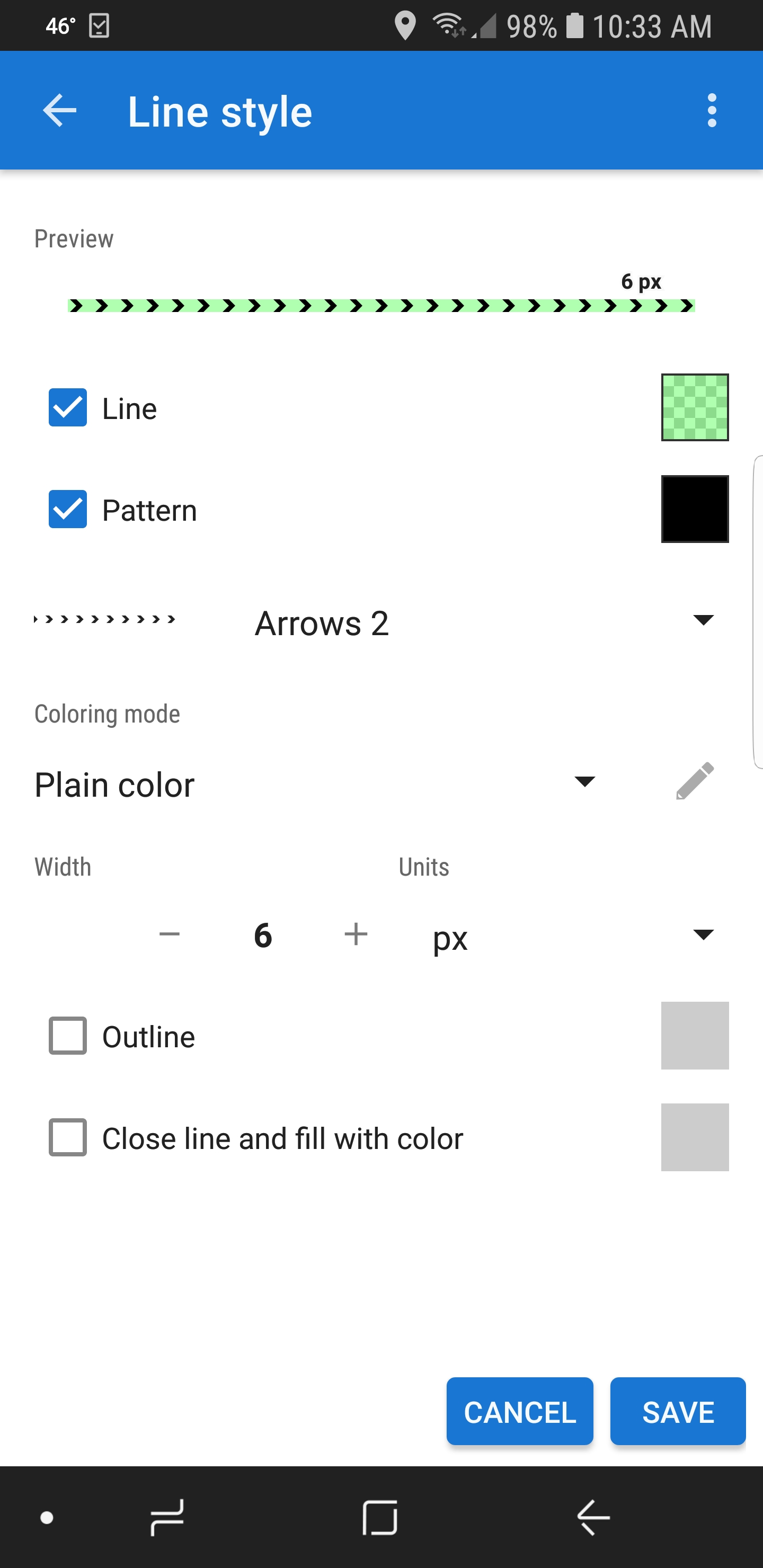Viewport: 763px width, 1568px height.
Task: Decrease width with the minus button
Action: (x=169, y=934)
